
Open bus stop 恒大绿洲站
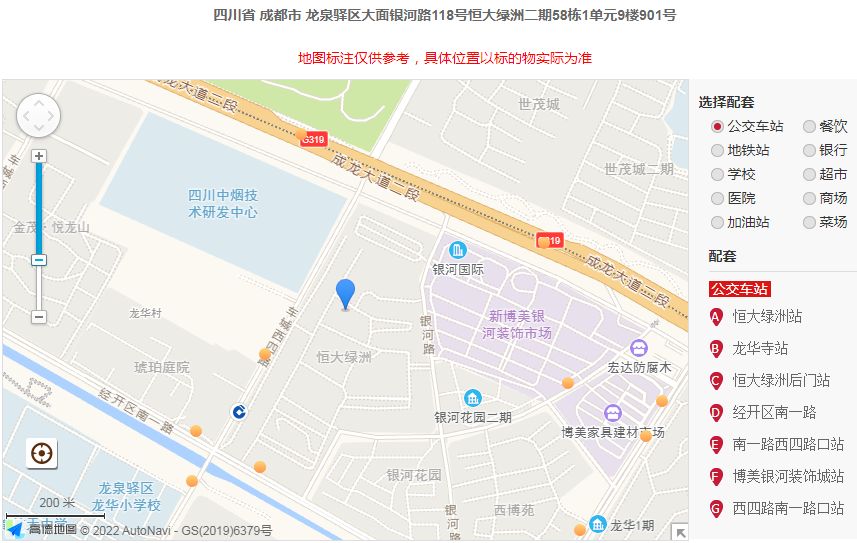click(767, 317)
